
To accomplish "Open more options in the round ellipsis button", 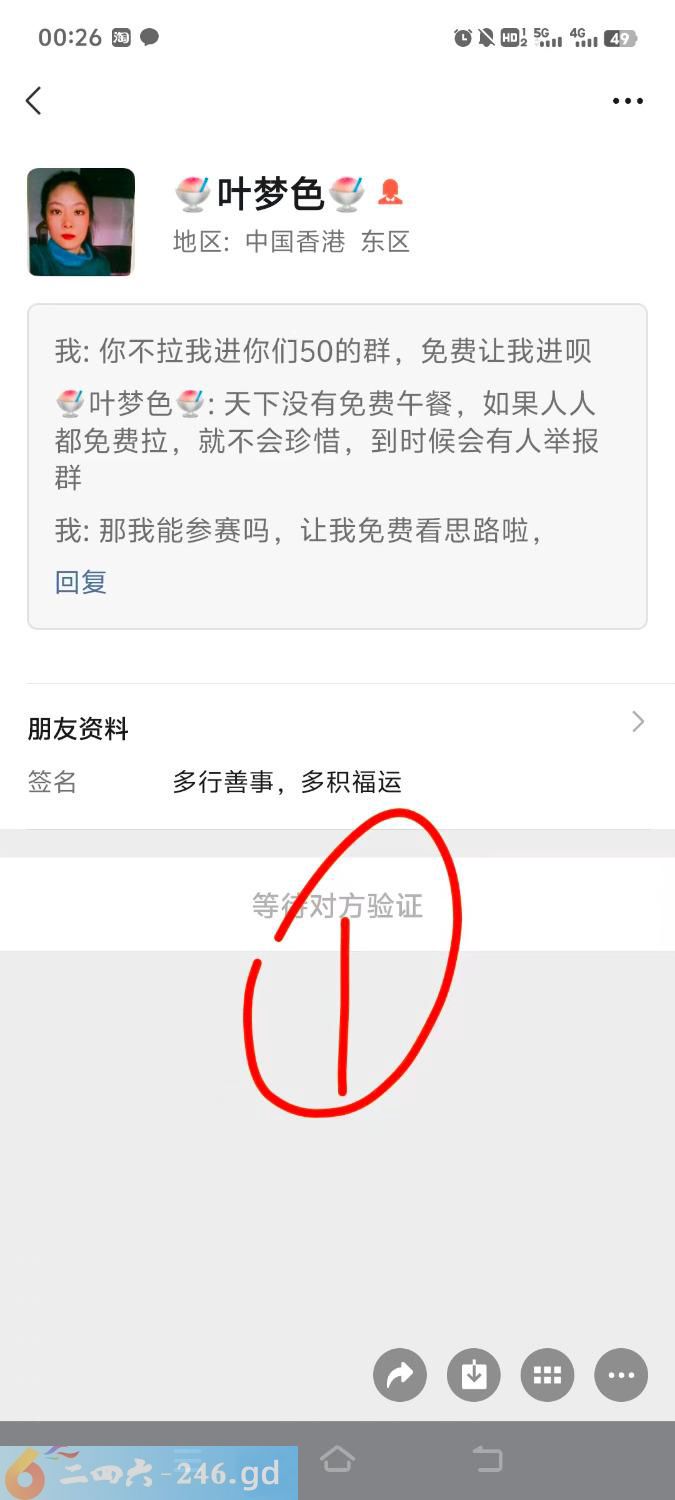I will [x=621, y=1375].
